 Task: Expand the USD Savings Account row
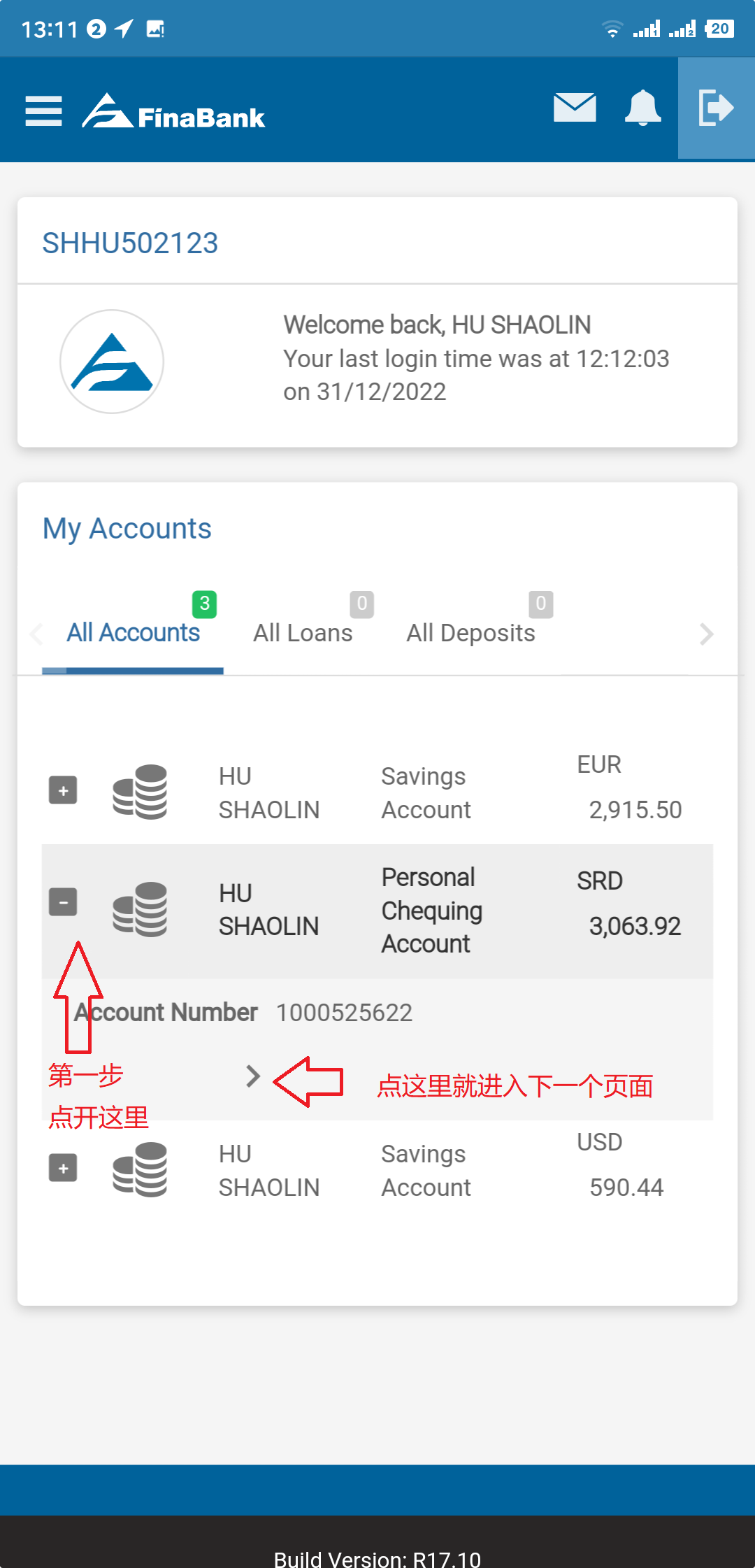point(63,1169)
